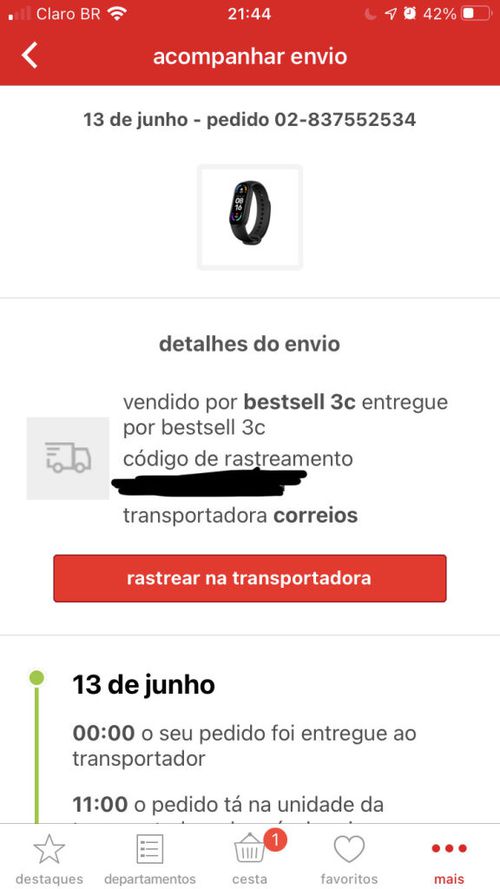
Task: Open the cesta basket tab
Action: [x=250, y=857]
